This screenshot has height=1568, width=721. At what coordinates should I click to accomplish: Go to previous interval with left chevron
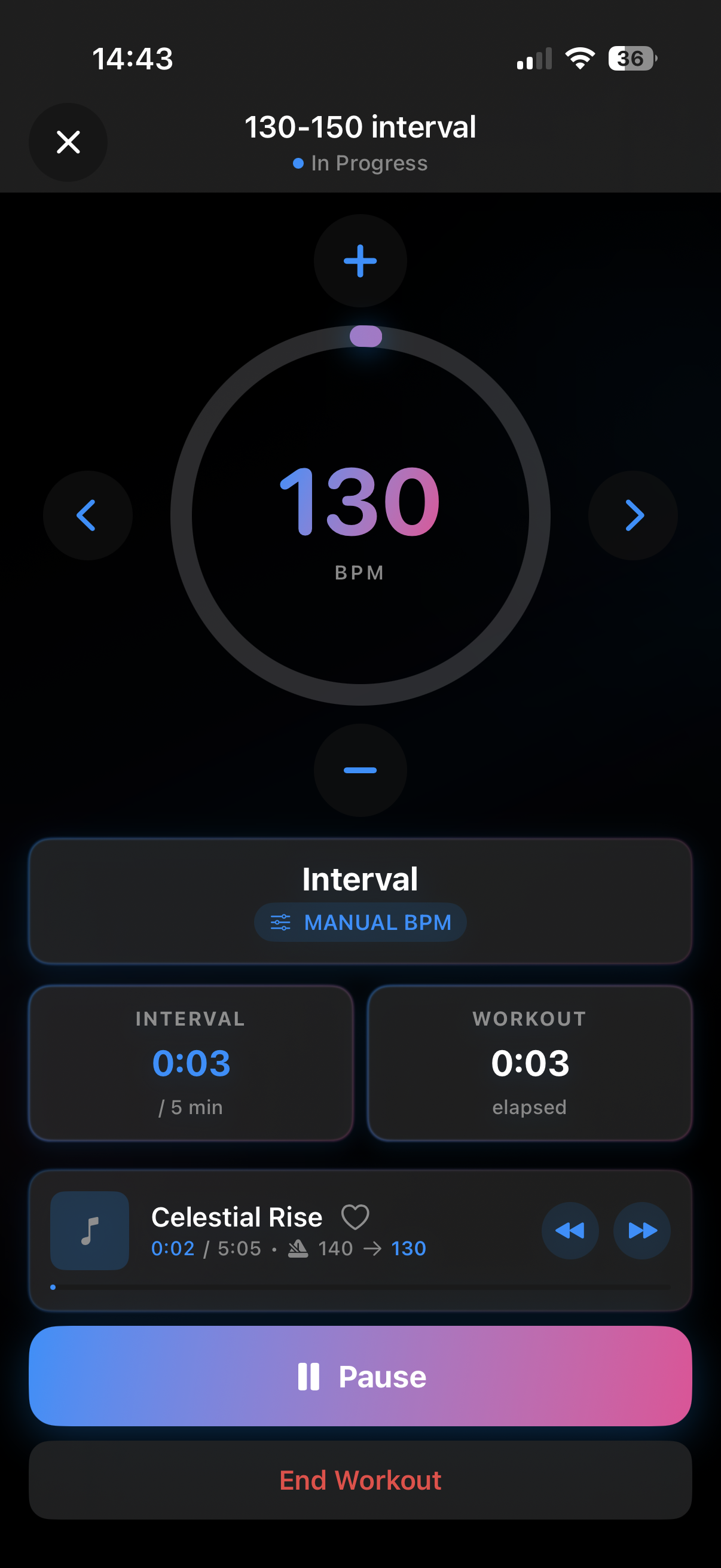tap(88, 515)
